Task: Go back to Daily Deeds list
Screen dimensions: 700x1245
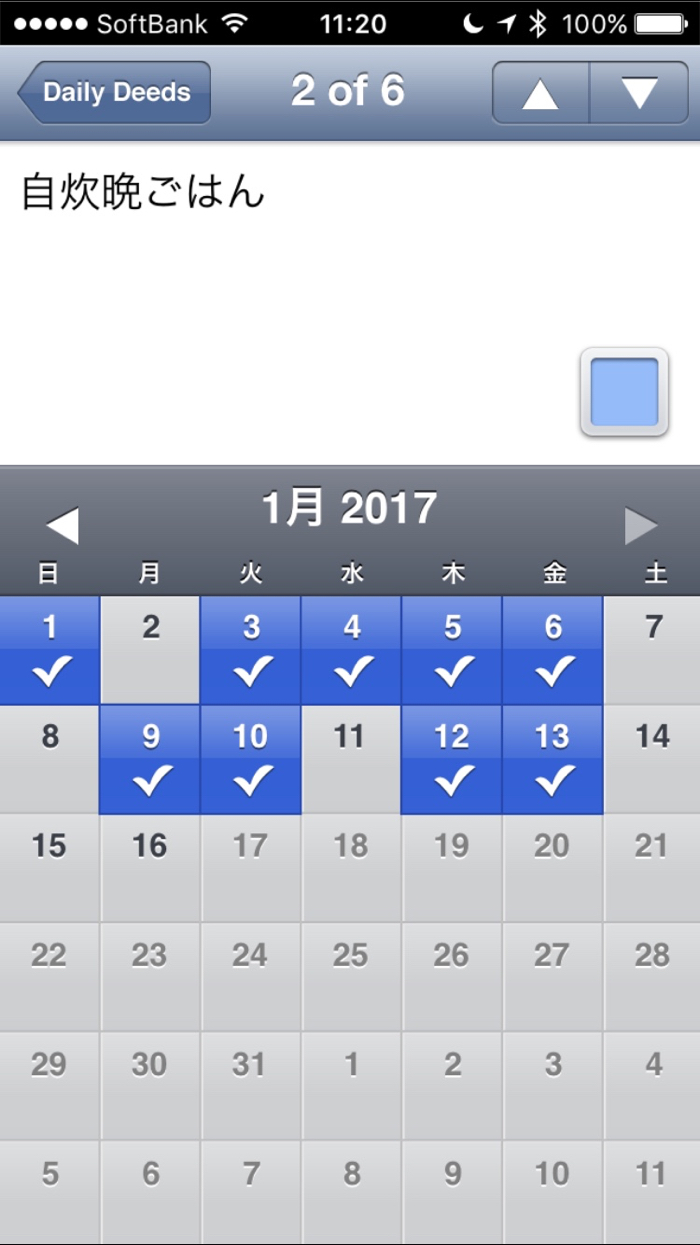Action: point(115,92)
